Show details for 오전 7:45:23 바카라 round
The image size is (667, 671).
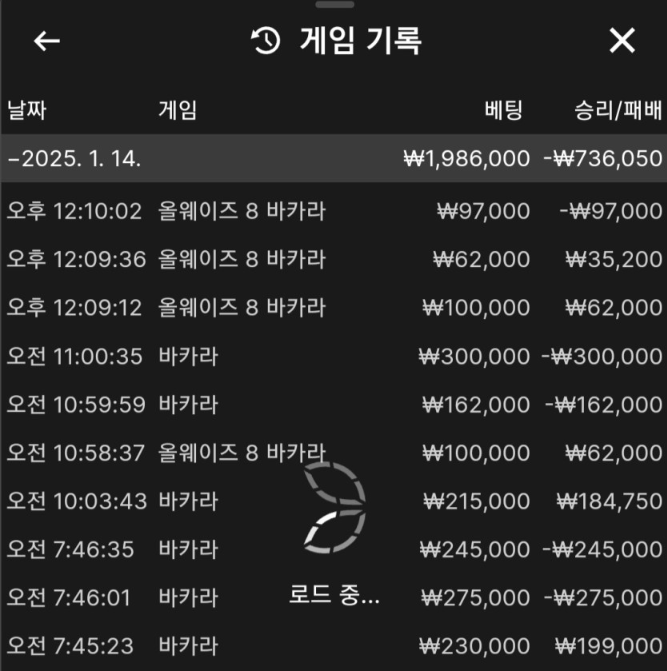(x=333, y=645)
